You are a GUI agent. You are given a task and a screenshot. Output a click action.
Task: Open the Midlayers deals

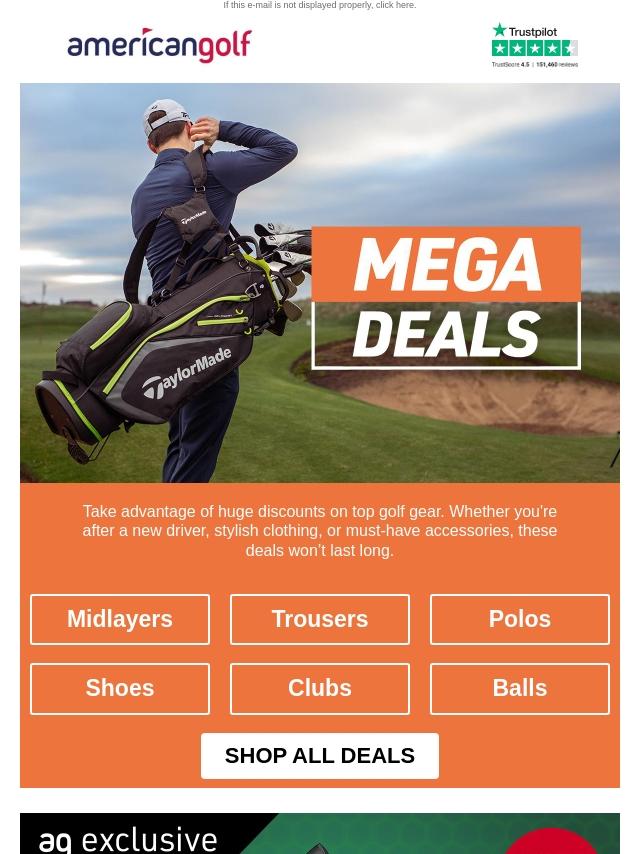tap(120, 619)
